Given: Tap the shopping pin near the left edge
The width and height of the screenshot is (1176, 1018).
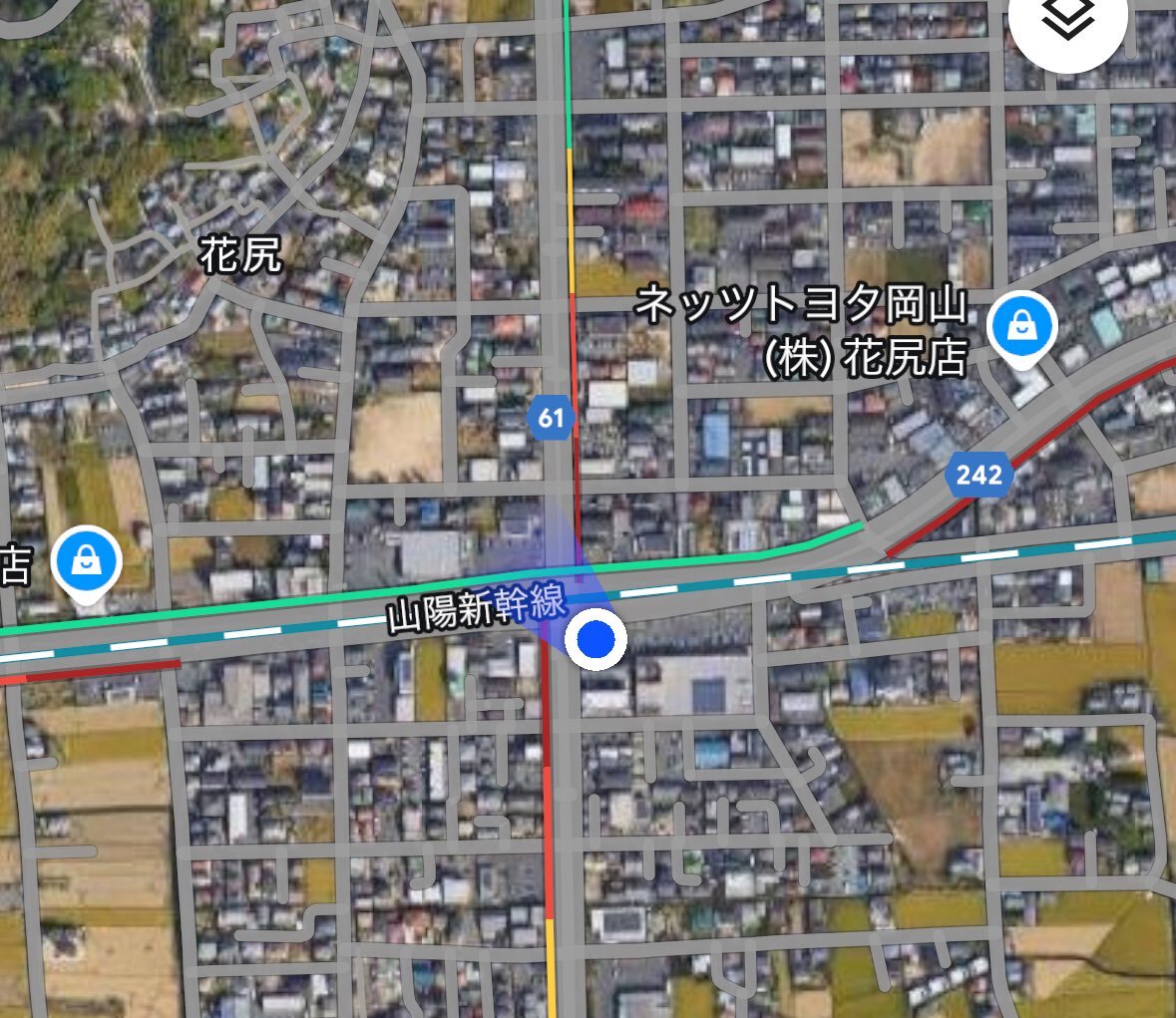Looking at the screenshot, I should [x=88, y=561].
